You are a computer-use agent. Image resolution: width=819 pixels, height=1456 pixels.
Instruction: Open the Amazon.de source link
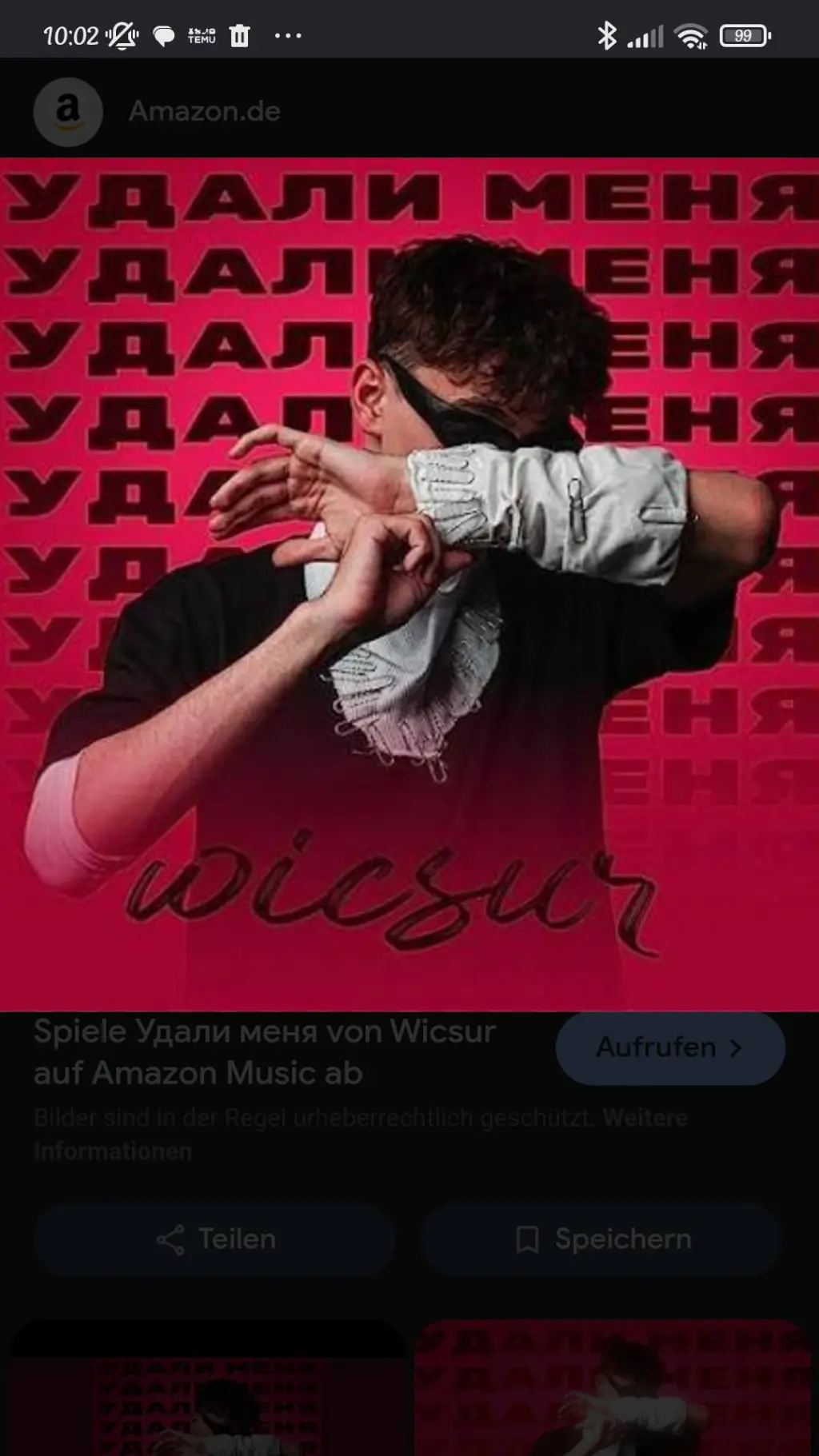point(205,111)
